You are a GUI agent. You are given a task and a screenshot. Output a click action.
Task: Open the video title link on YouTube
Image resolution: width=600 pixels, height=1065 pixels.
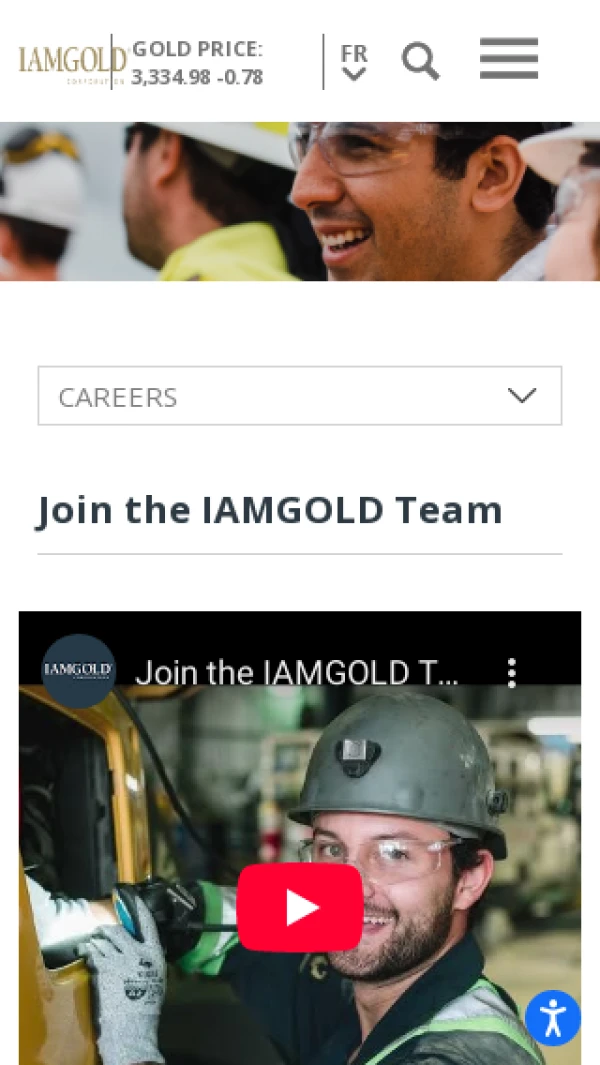coord(297,673)
